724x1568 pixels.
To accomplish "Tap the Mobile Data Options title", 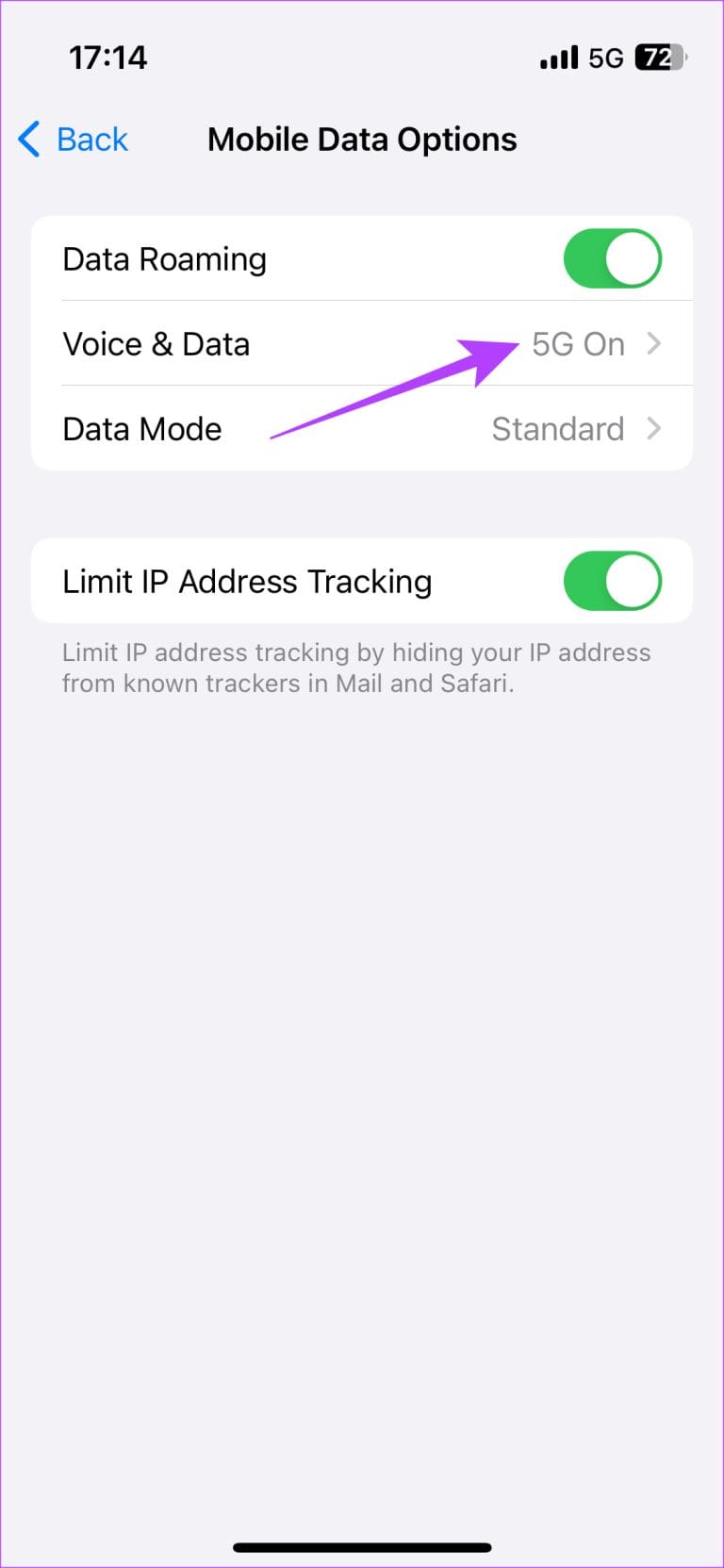I will [362, 139].
